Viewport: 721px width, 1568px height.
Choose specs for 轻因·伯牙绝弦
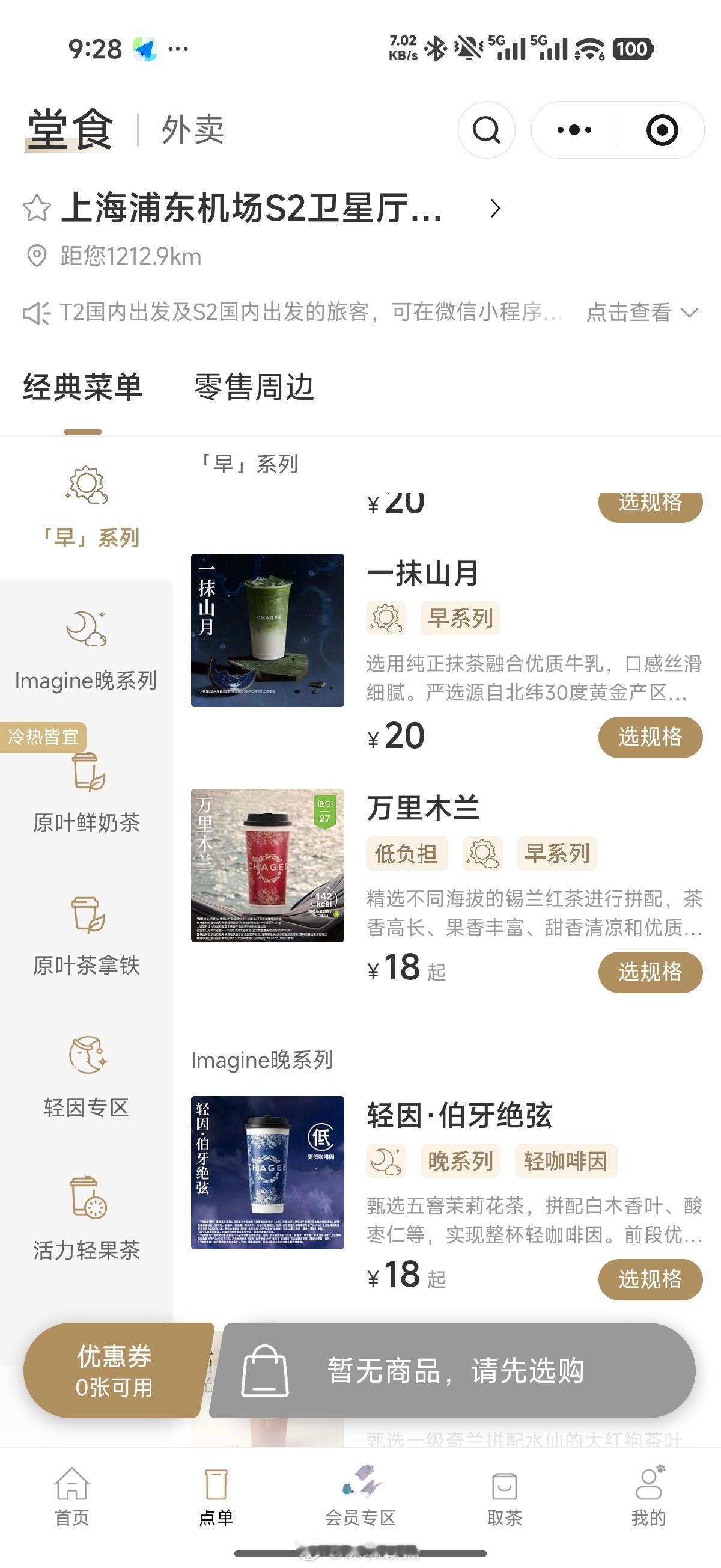point(650,1279)
